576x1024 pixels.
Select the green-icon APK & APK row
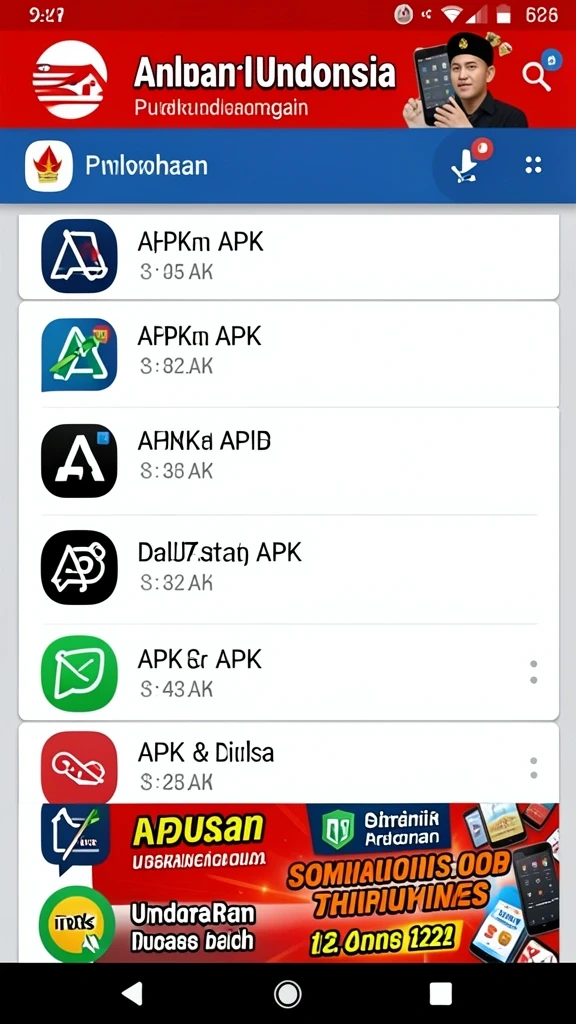[289, 672]
